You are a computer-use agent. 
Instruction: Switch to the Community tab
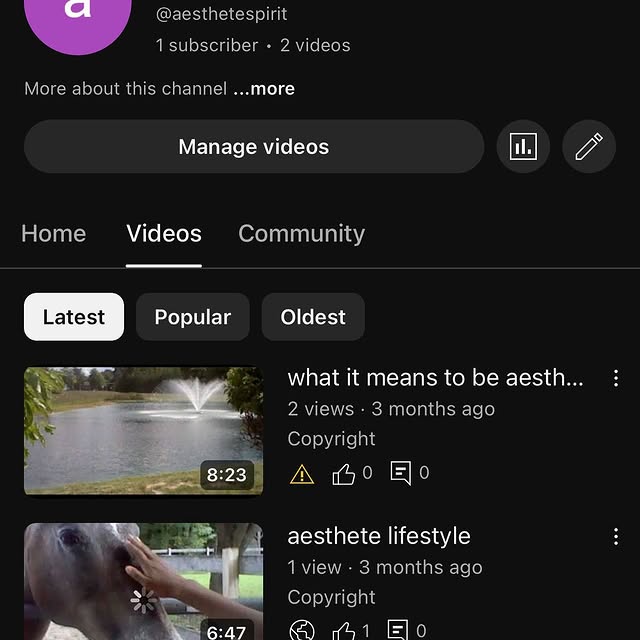click(301, 234)
